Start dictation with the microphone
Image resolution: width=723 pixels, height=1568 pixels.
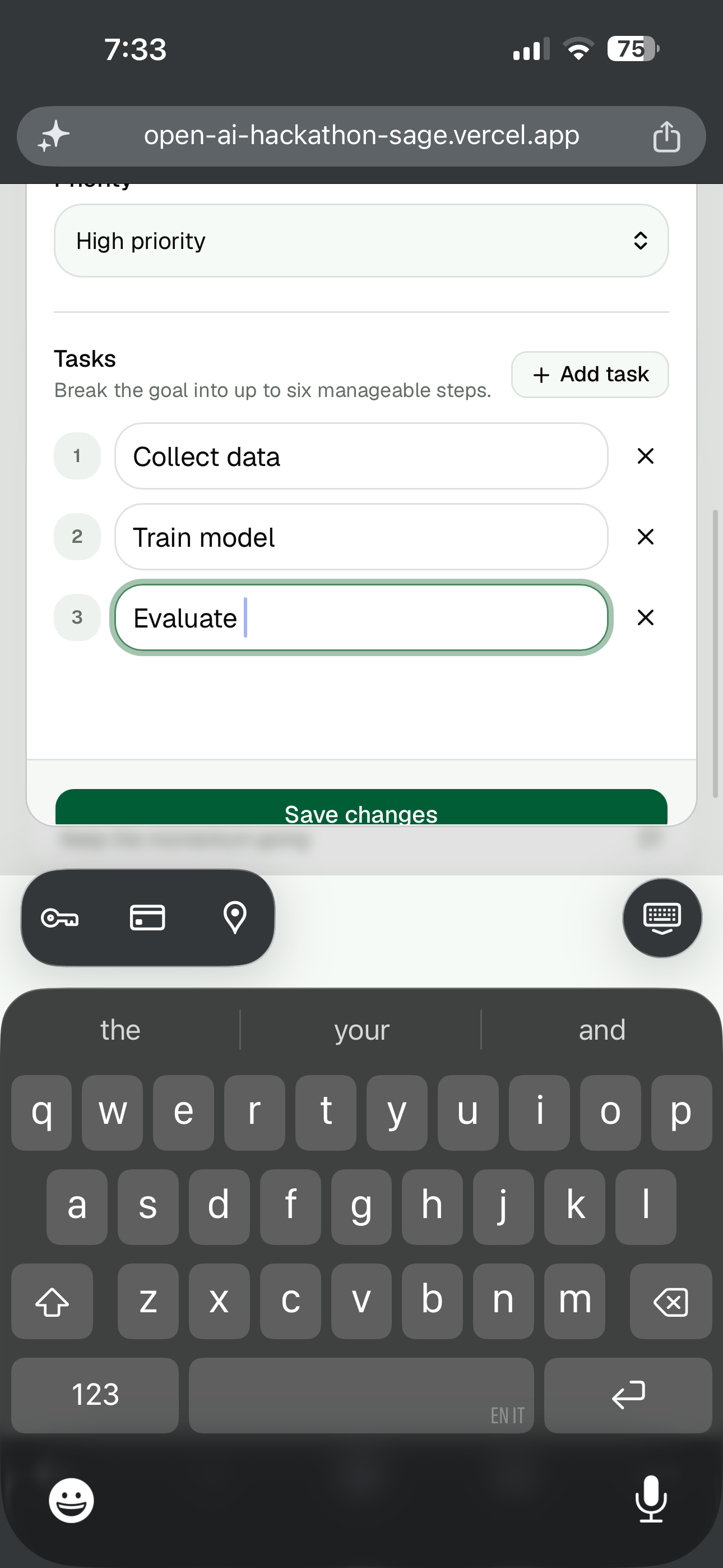(651, 1500)
